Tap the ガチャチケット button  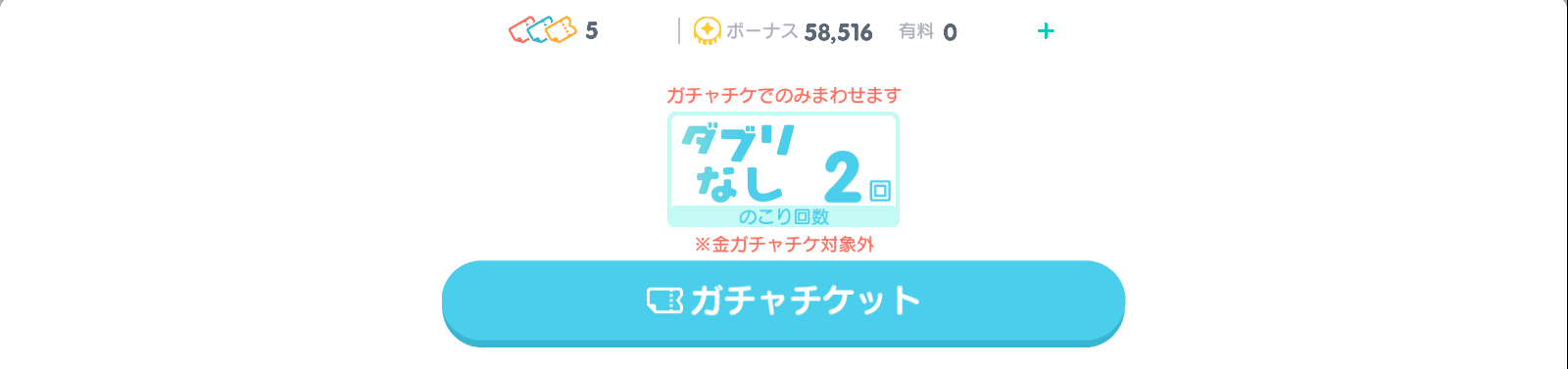[x=783, y=302]
